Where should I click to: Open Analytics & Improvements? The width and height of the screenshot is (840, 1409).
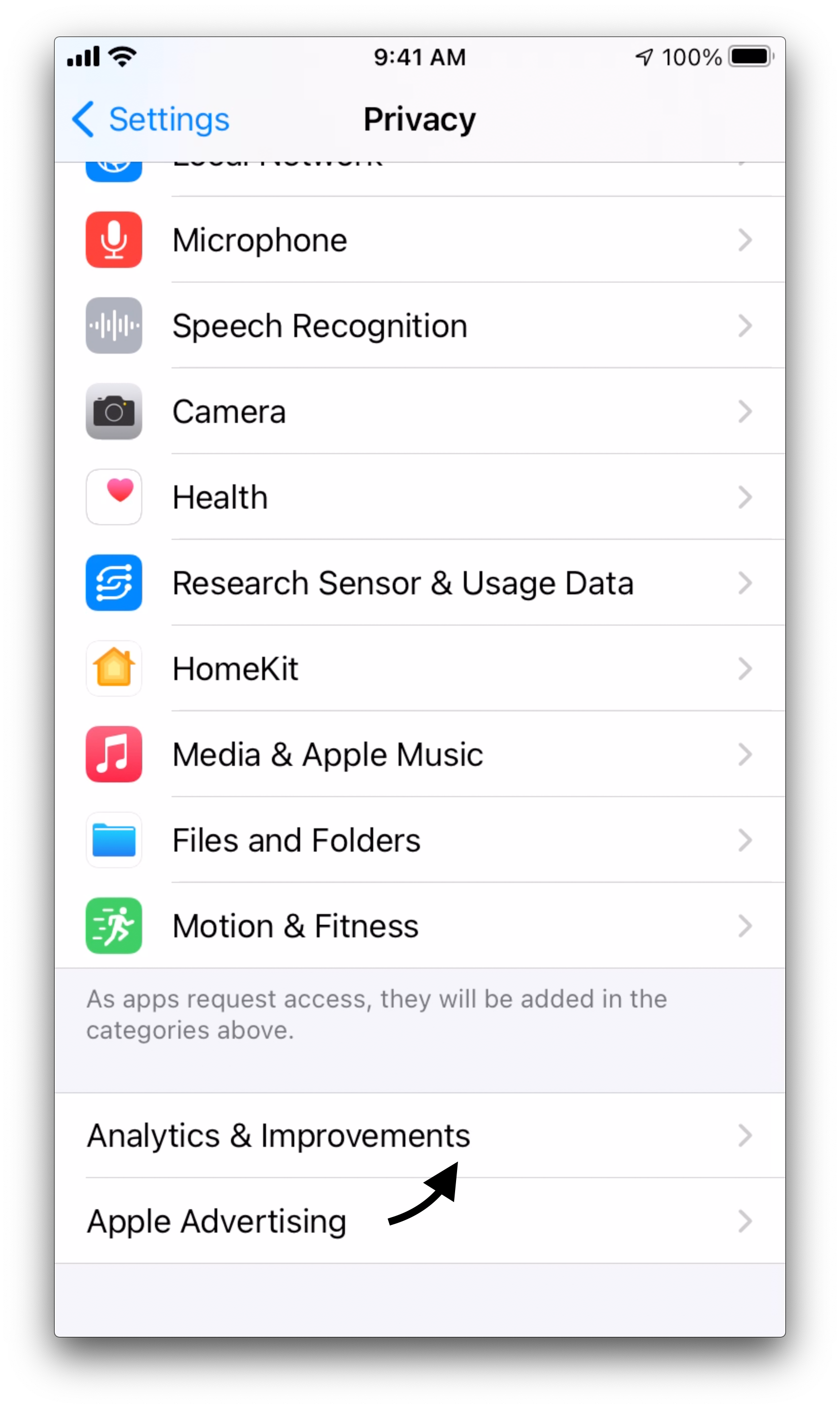pyautogui.click(x=420, y=1136)
